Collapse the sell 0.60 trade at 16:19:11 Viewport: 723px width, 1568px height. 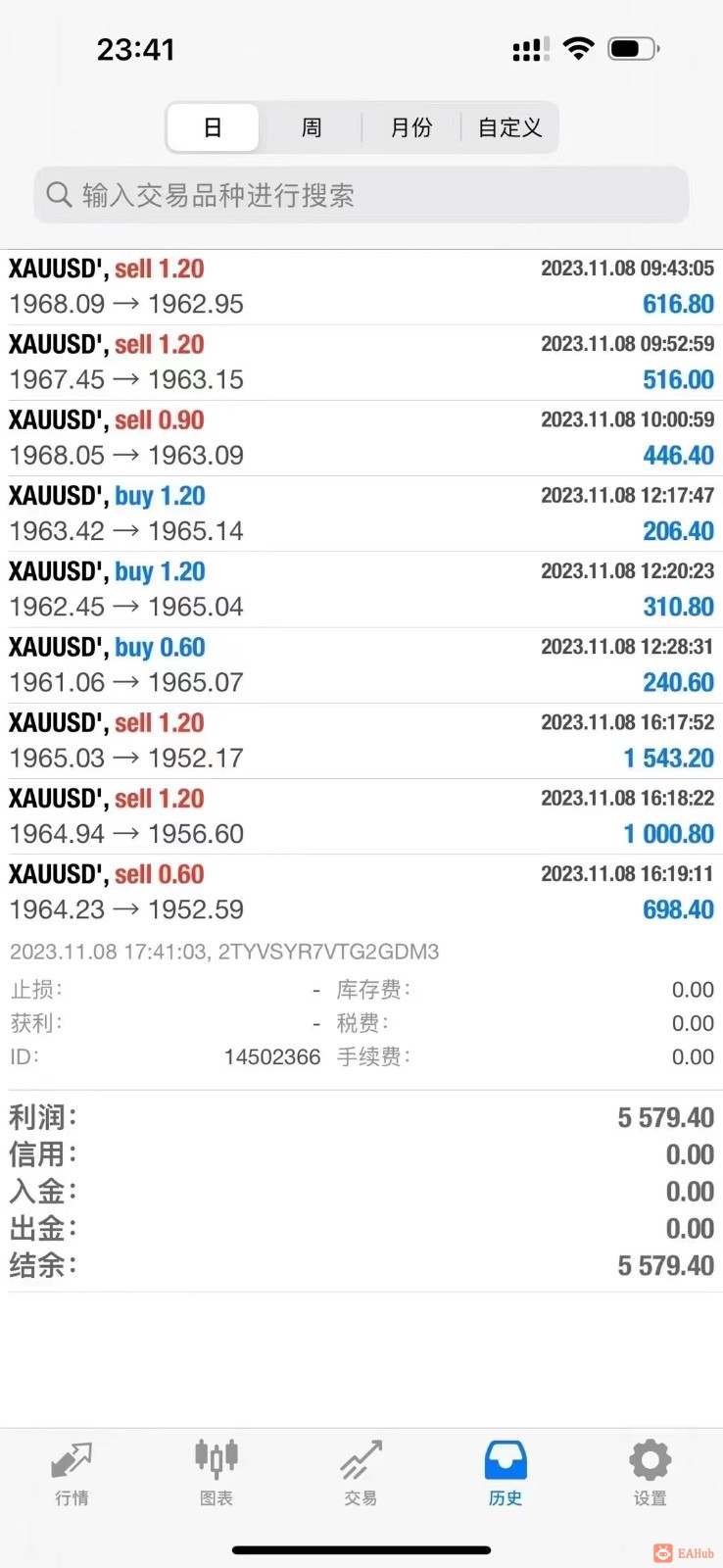361,891
